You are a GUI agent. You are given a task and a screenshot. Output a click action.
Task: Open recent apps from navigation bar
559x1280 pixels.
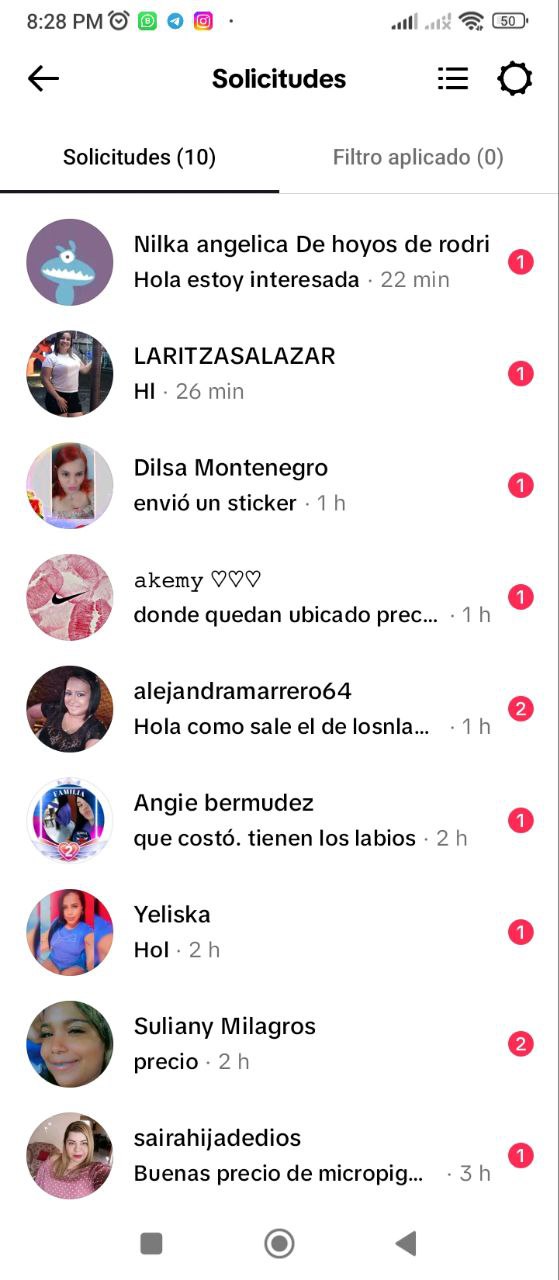coord(151,1243)
